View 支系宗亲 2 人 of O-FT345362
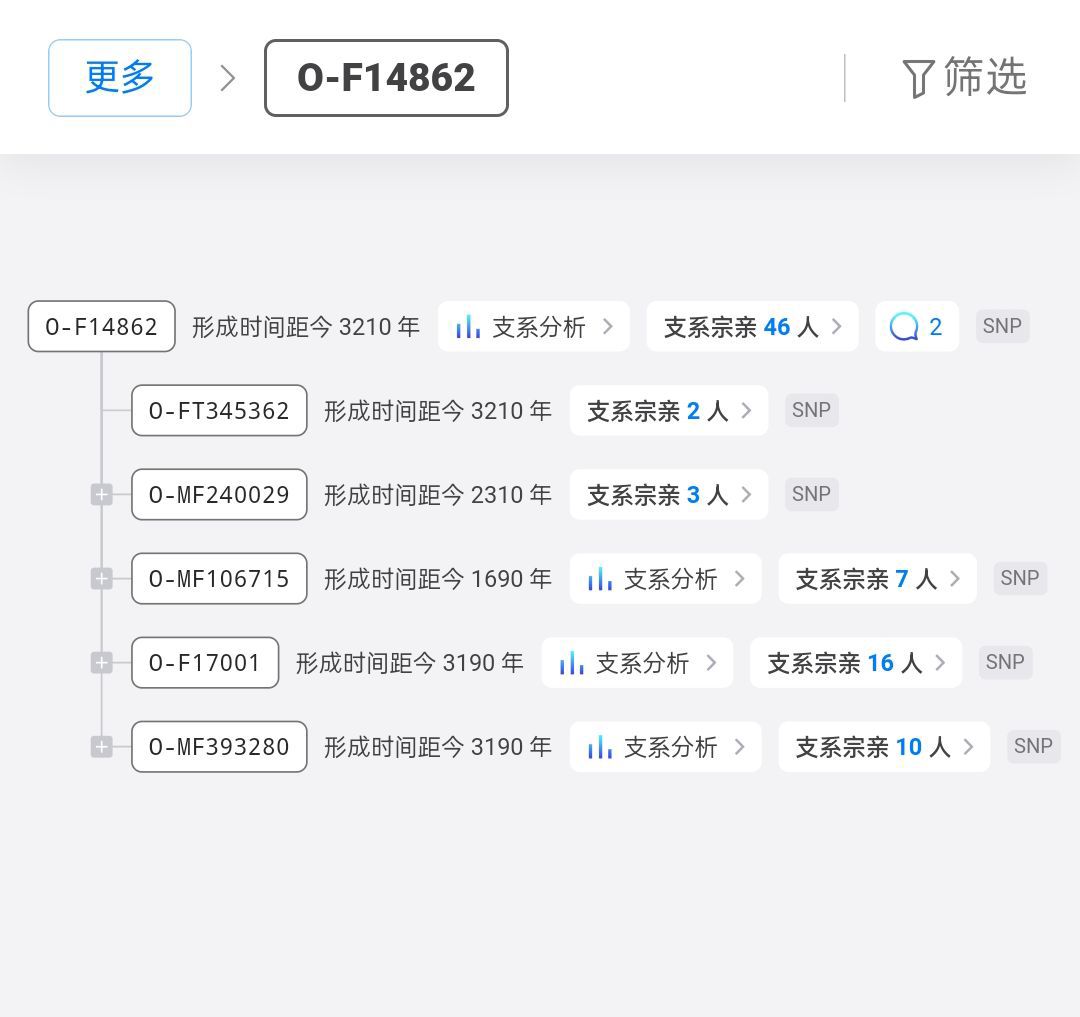 [668, 411]
